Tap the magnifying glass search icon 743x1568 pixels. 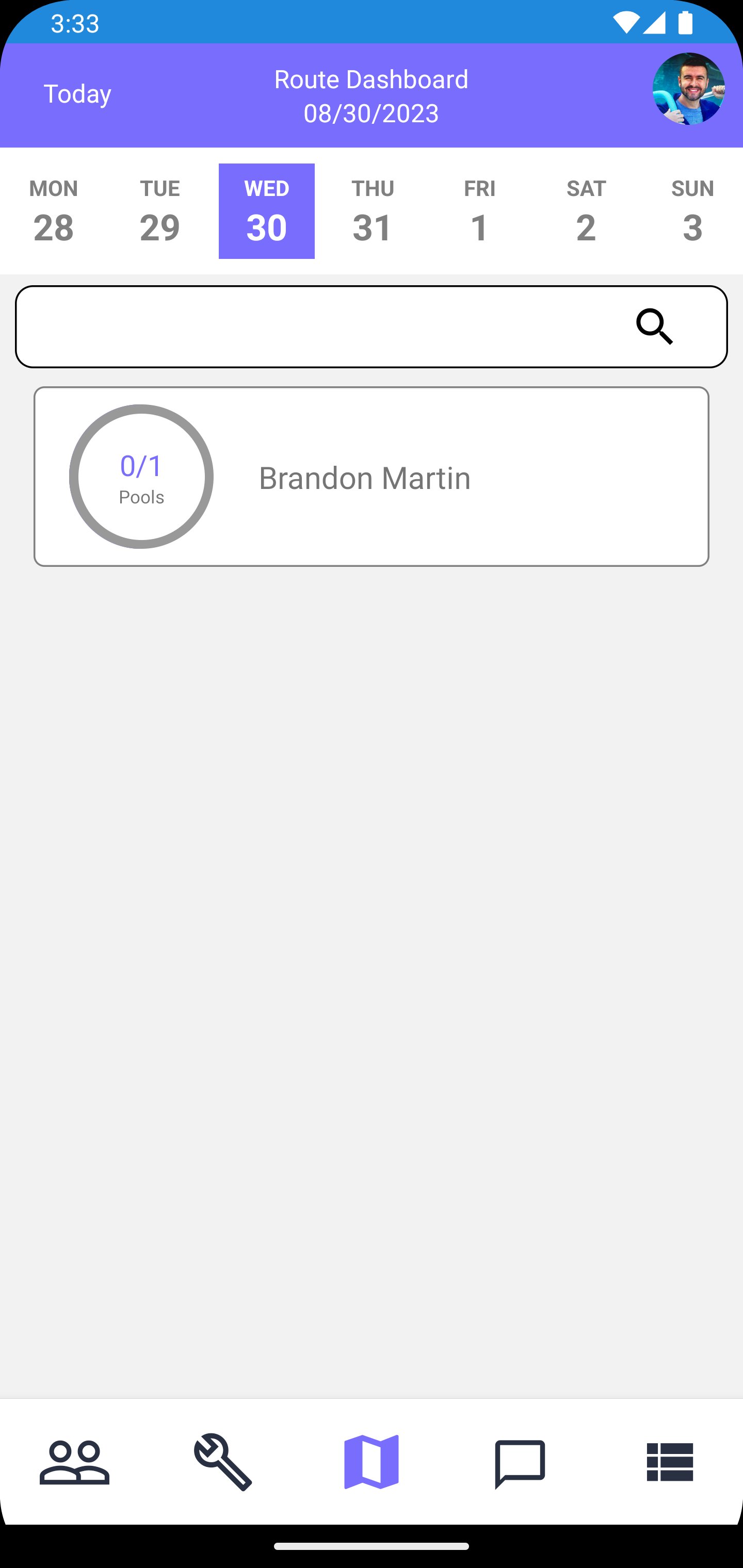(655, 327)
